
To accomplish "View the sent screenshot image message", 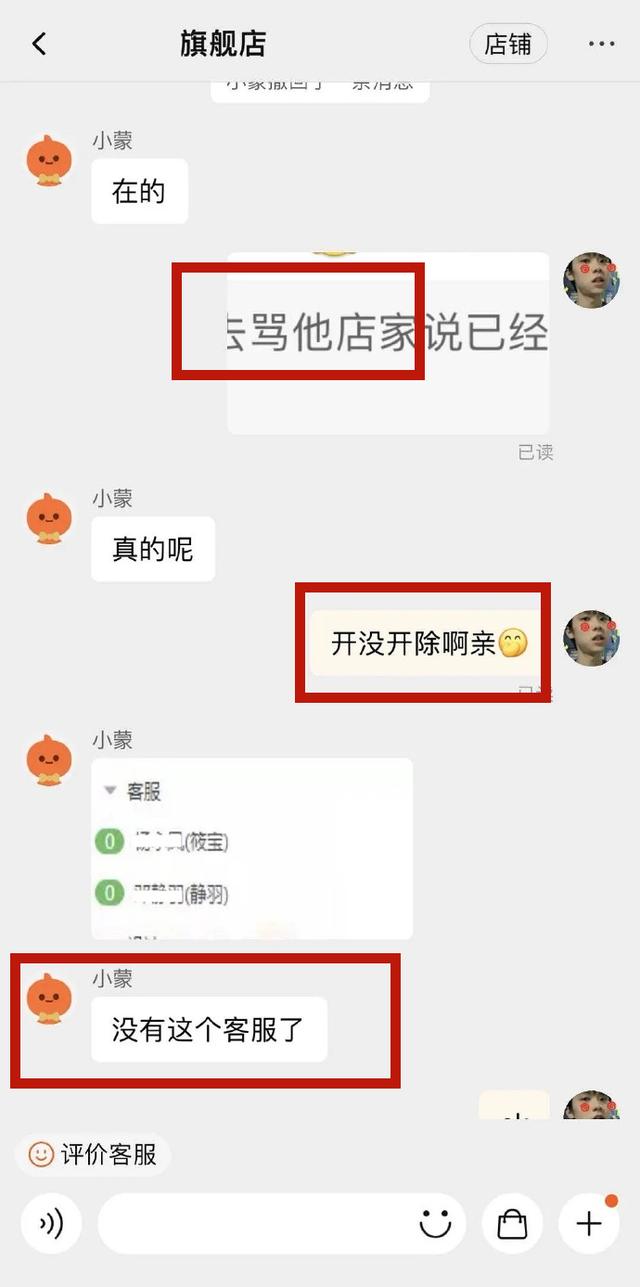I will click(x=388, y=342).
